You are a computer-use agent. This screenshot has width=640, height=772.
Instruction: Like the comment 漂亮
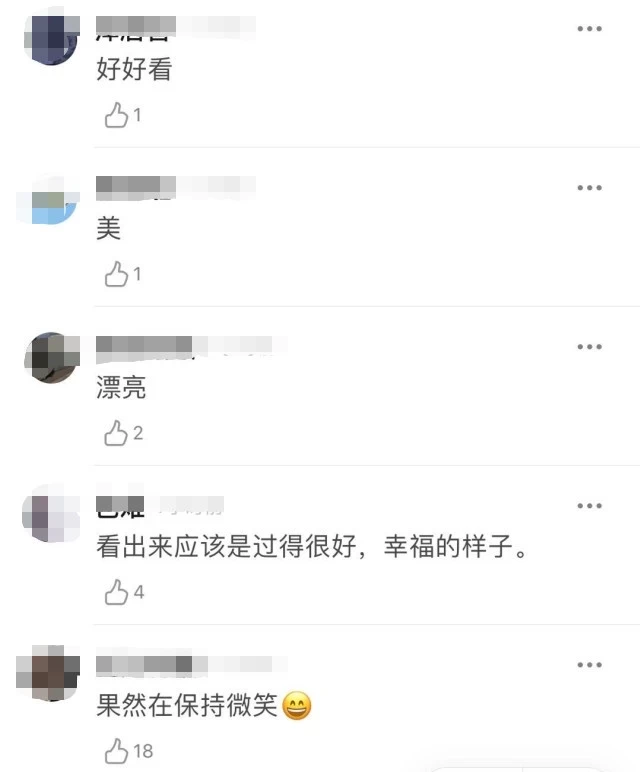click(117, 433)
